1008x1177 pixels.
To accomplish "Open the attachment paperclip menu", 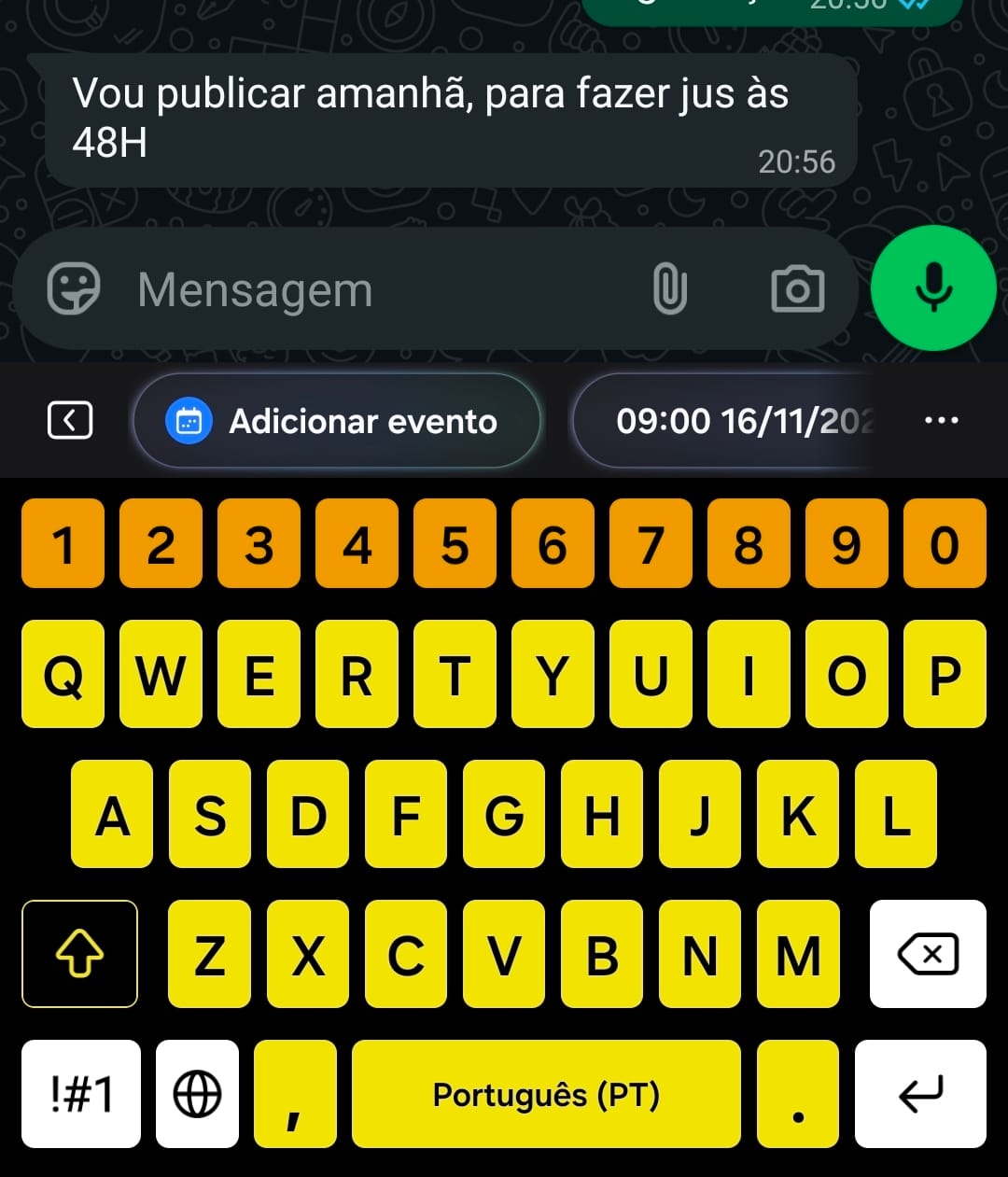I will pyautogui.click(x=669, y=289).
